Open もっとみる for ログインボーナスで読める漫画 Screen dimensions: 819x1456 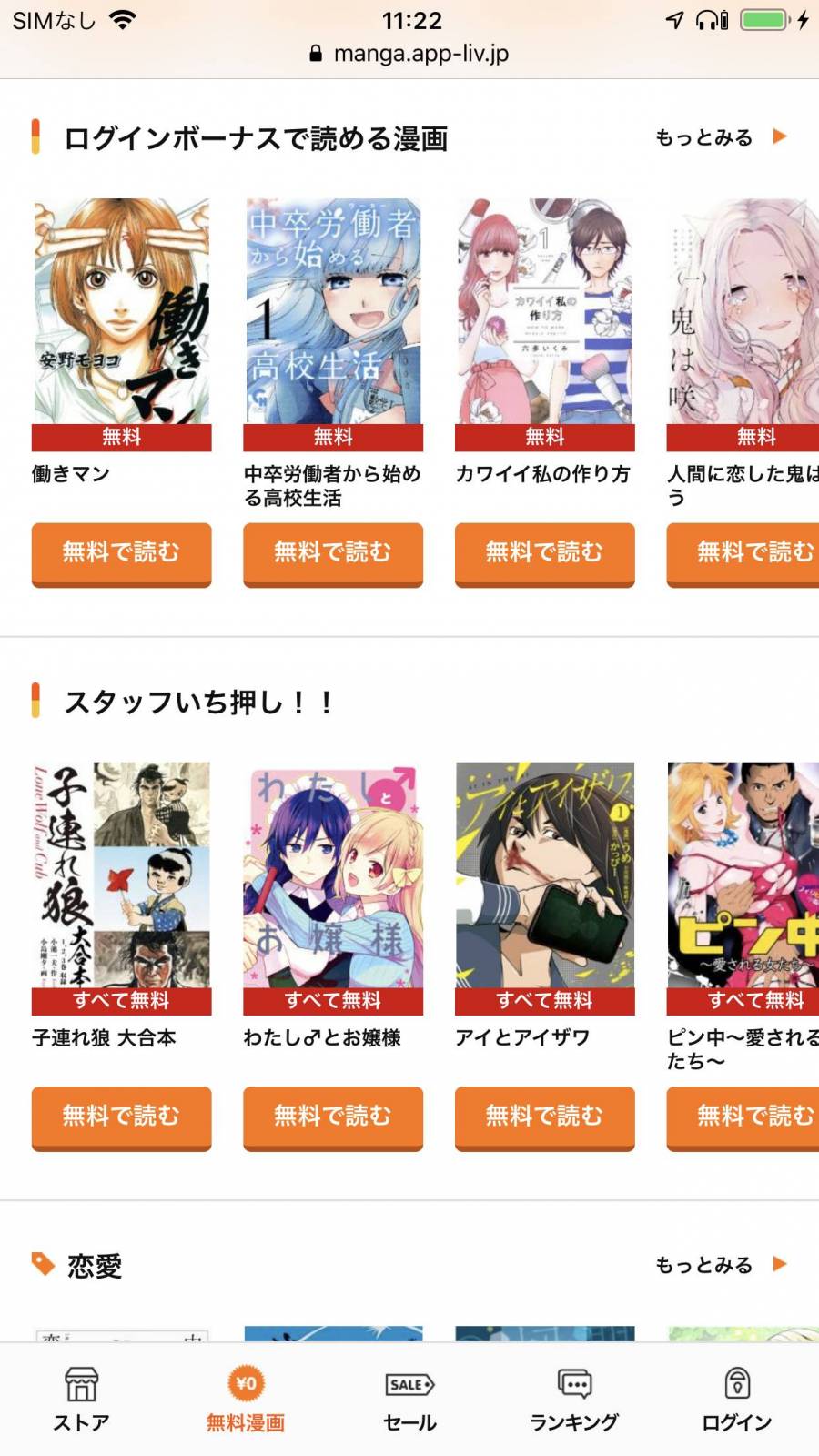pos(719,137)
